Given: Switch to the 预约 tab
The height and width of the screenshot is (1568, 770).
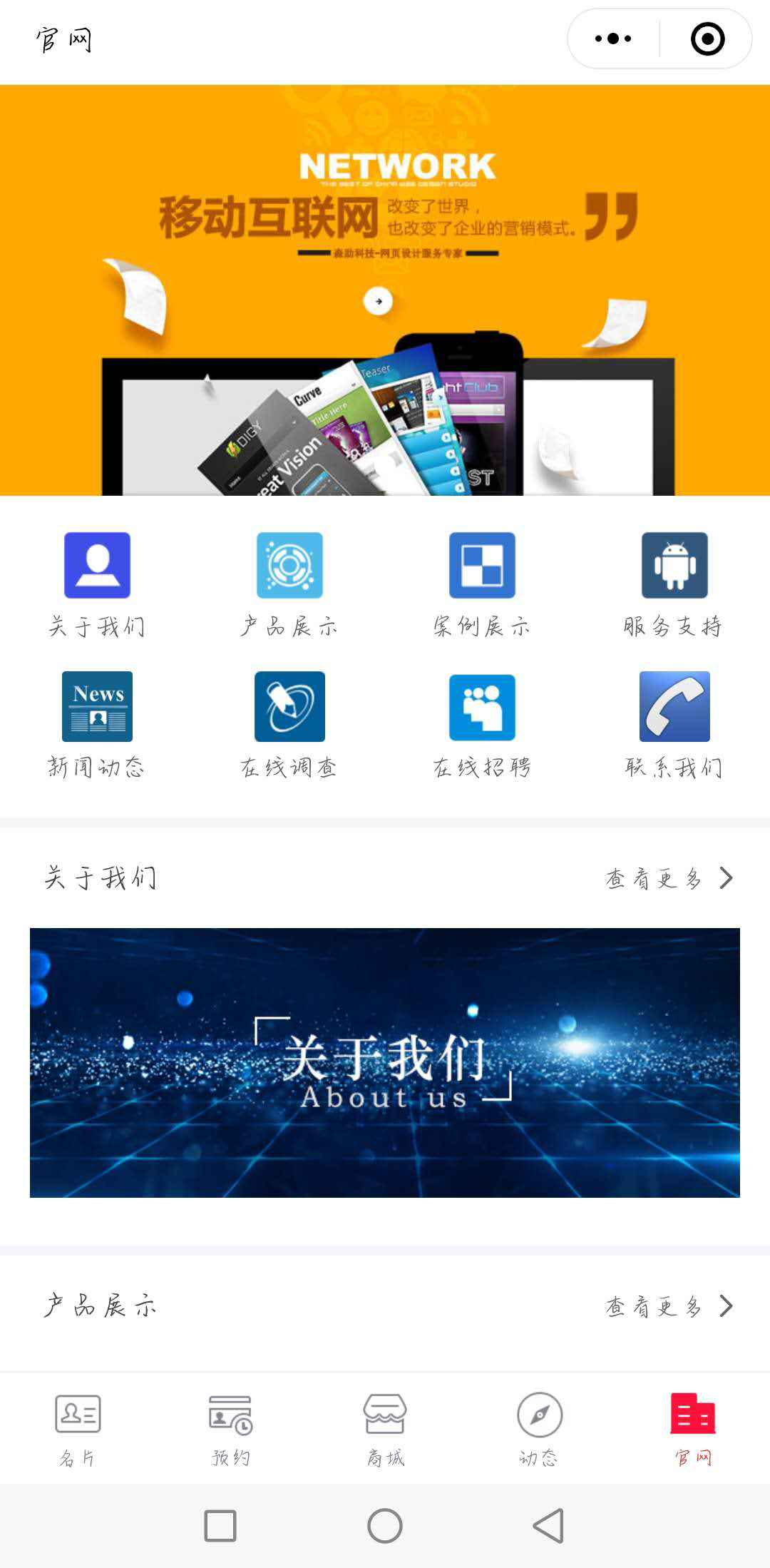Looking at the screenshot, I should (231, 1429).
